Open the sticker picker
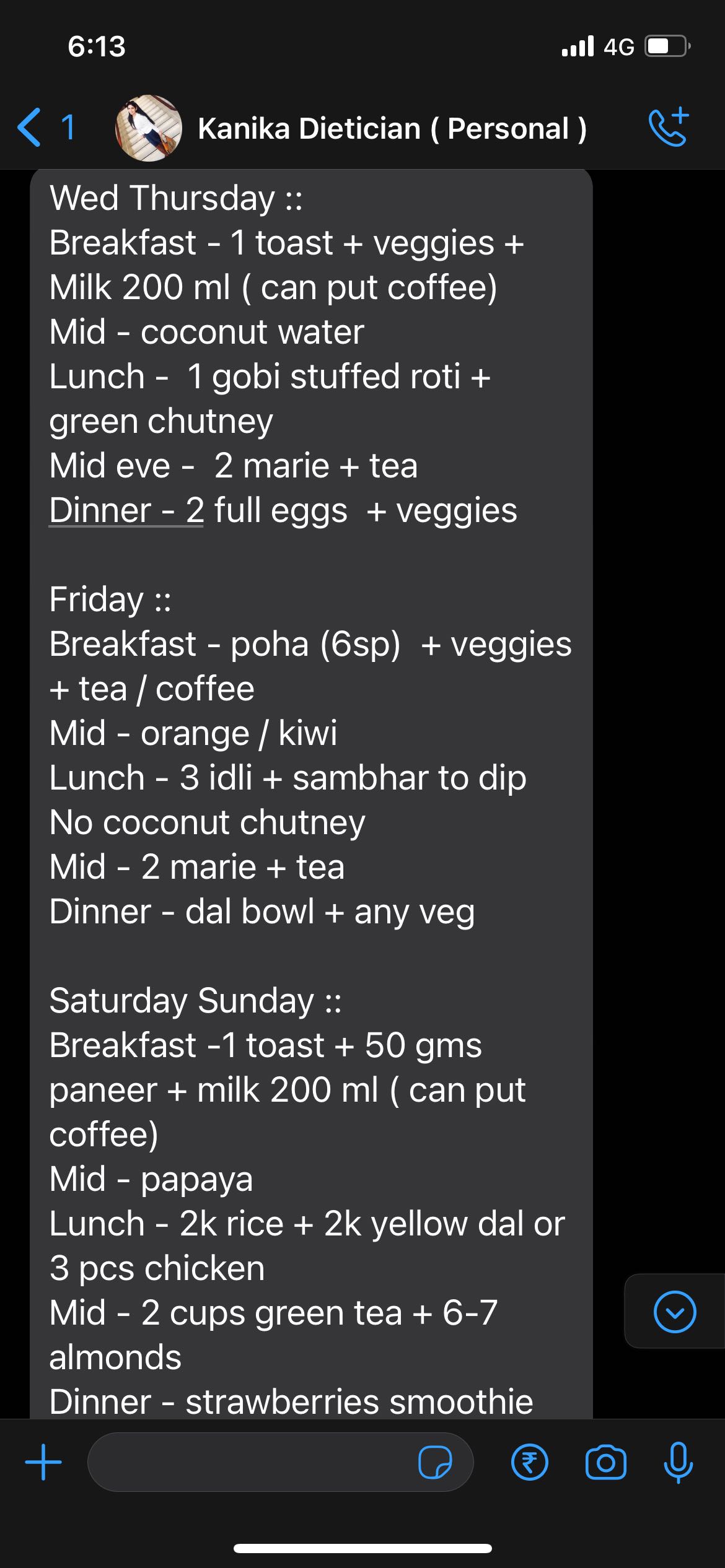This screenshot has height=1568, width=725. coord(435,1462)
